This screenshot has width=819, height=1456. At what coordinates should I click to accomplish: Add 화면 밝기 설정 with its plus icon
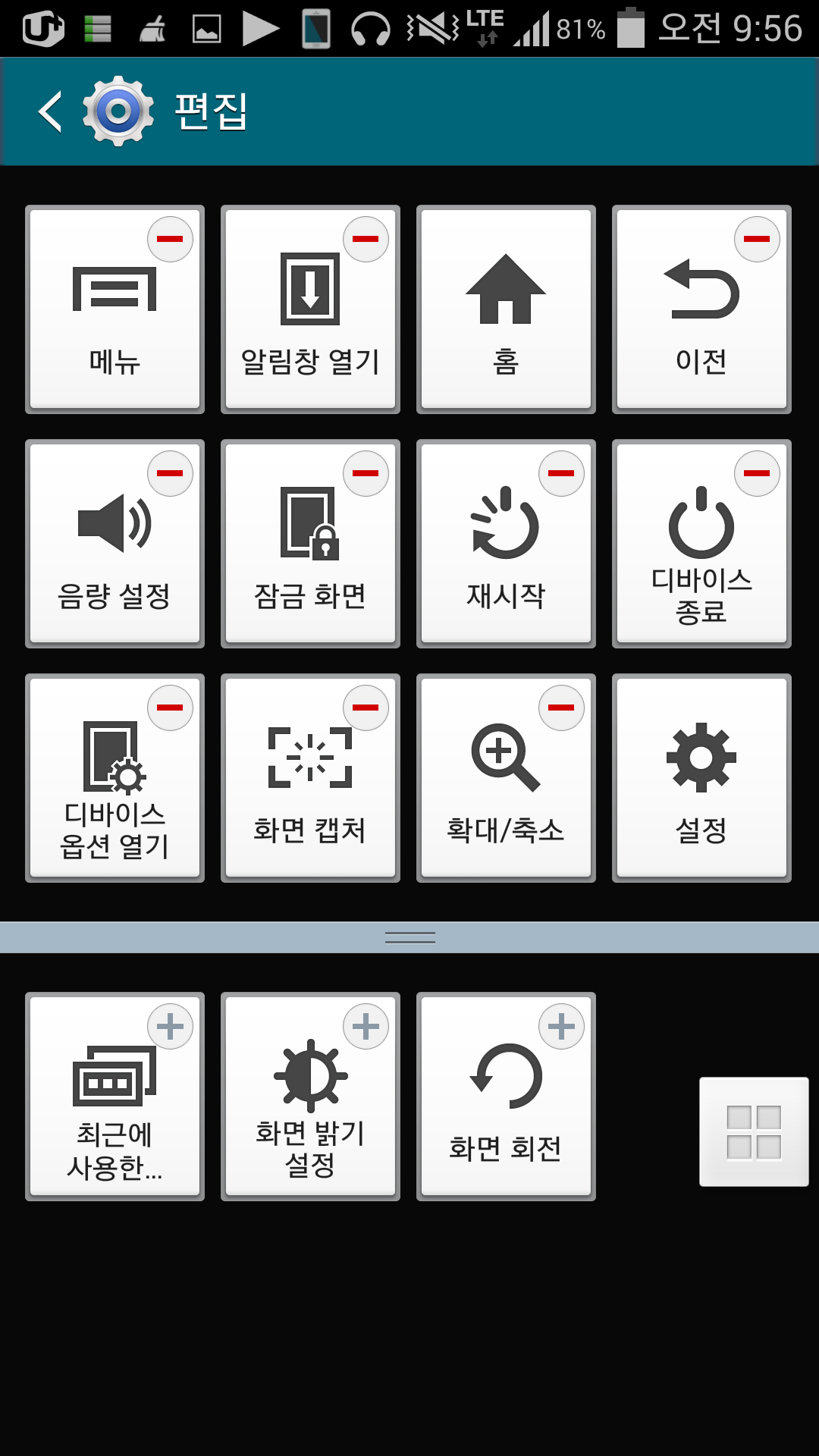click(366, 1026)
